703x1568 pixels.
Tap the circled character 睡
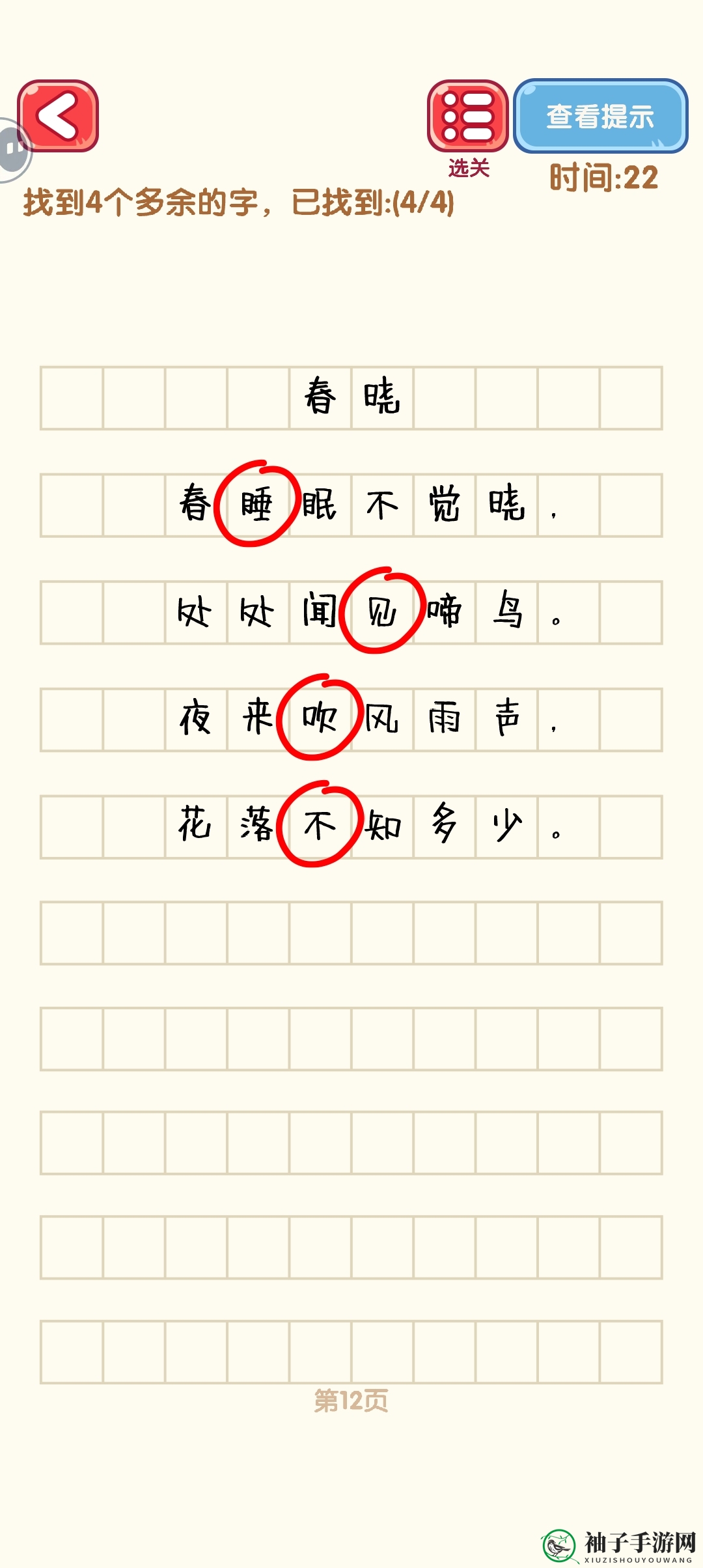(257, 505)
